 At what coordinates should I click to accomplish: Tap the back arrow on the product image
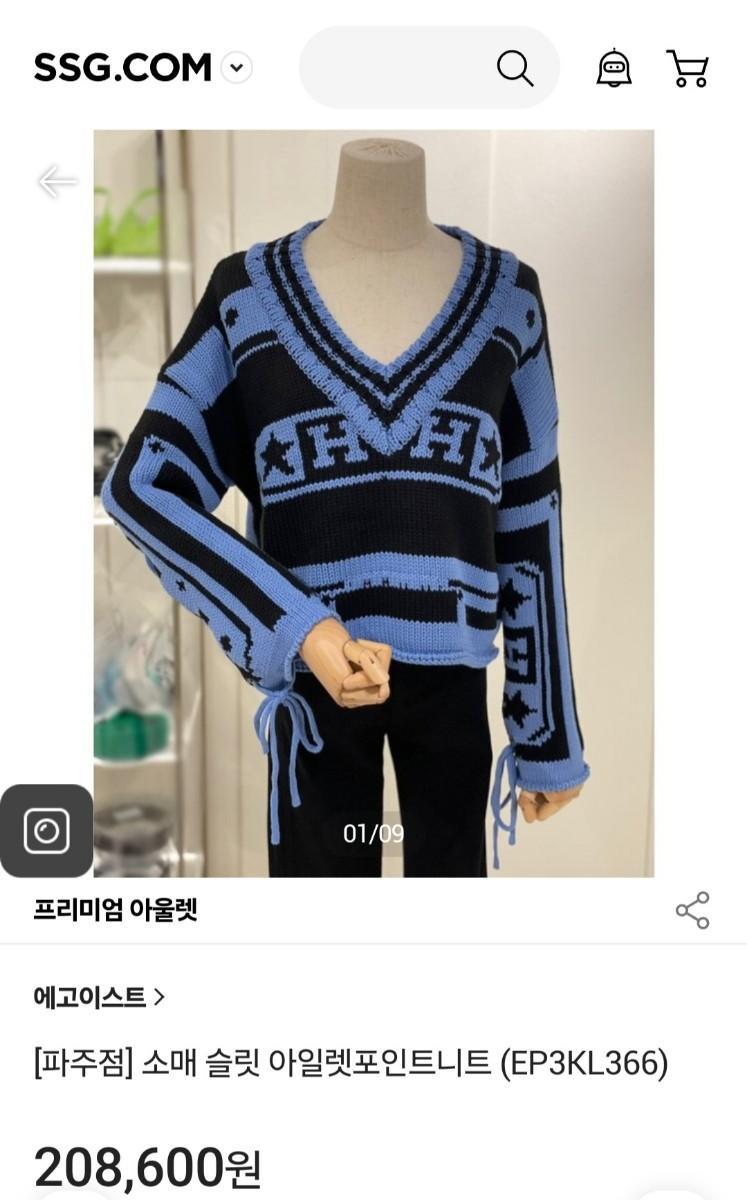[55, 183]
